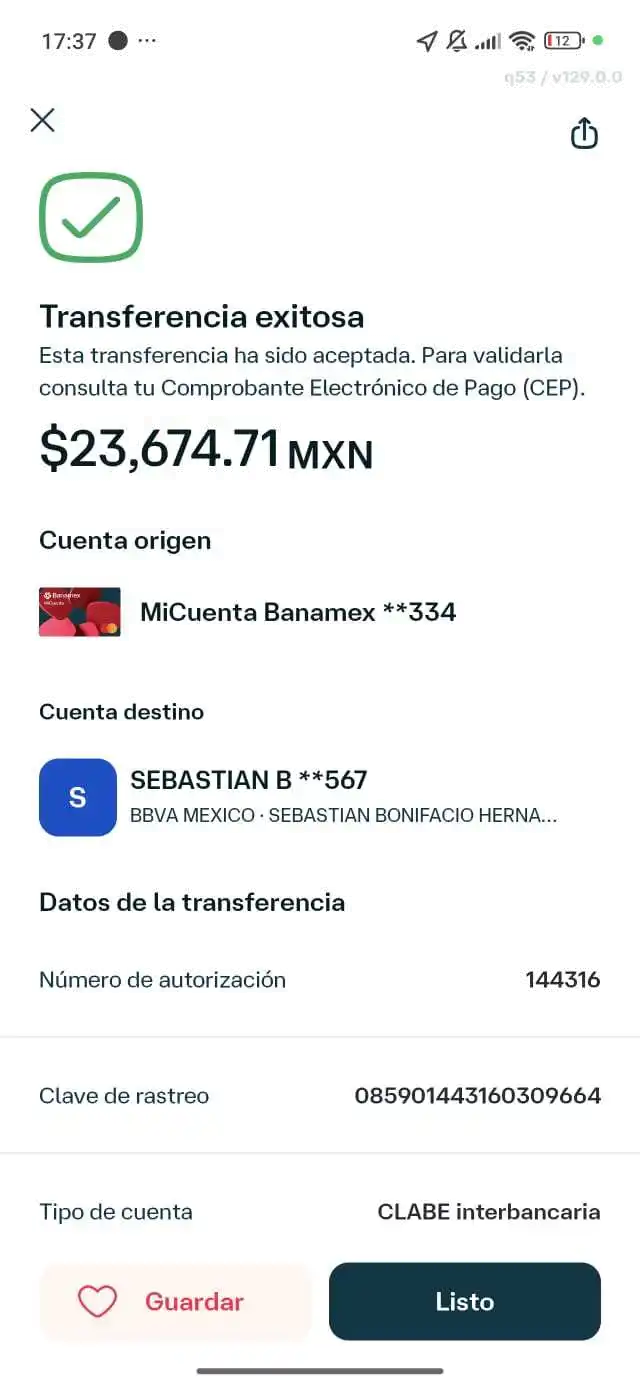Share the transfer receipt
The image size is (640, 1386).
click(x=584, y=133)
